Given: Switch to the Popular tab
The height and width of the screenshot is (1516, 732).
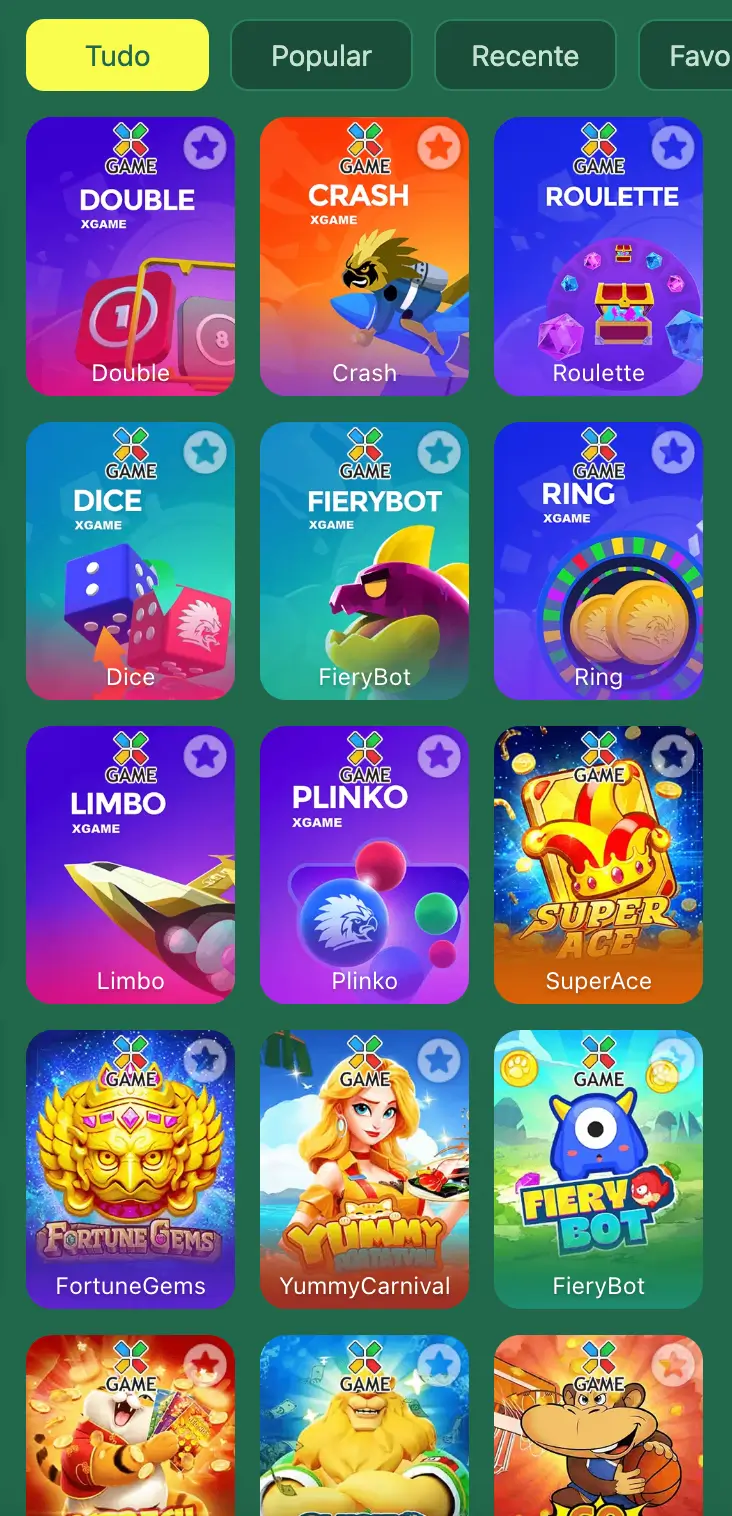Looking at the screenshot, I should click(321, 56).
